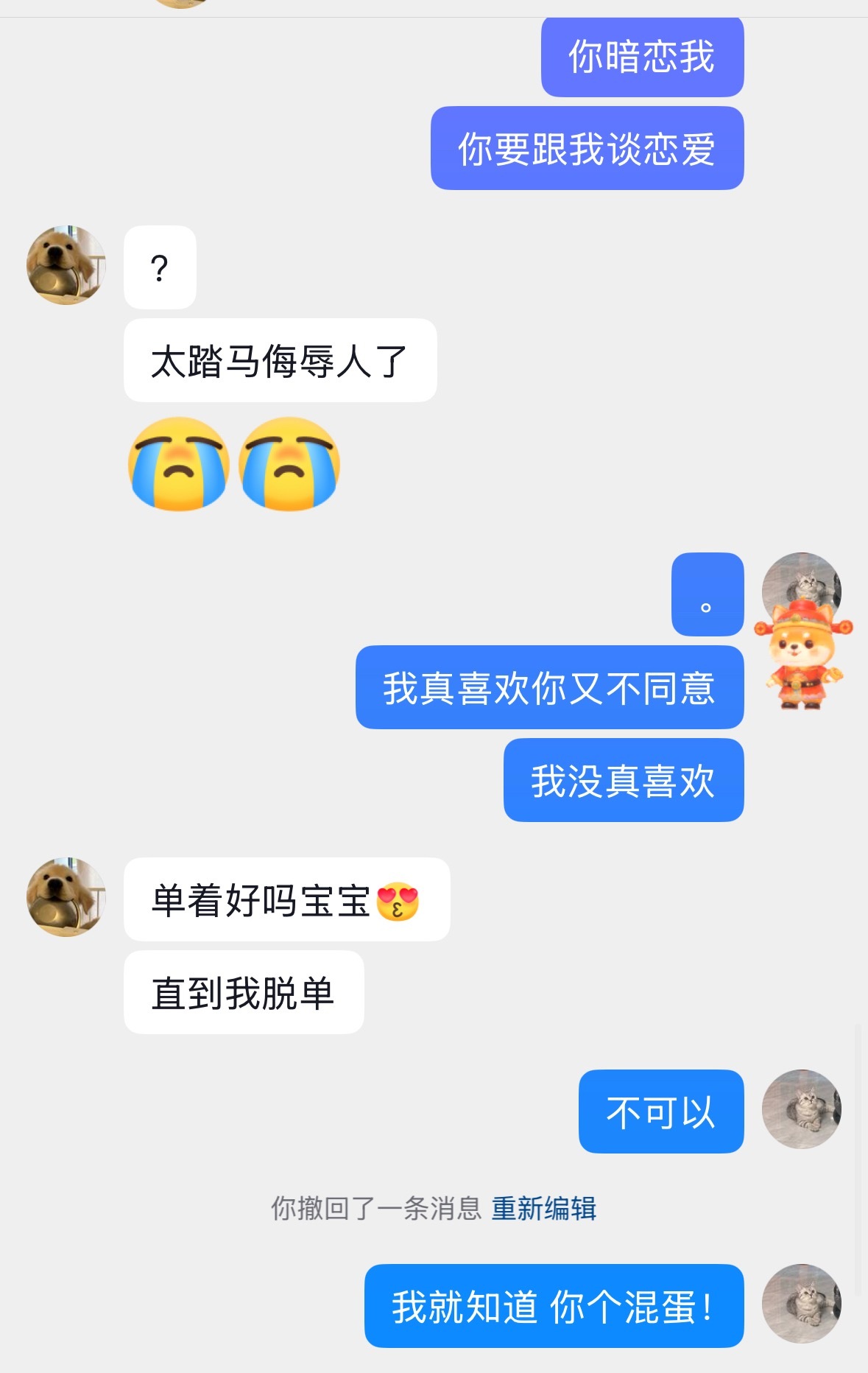Viewport: 868px width, 1373px height.
Task: Click the 你要跟我谈恋爱 blue bubble
Action: pos(585,148)
